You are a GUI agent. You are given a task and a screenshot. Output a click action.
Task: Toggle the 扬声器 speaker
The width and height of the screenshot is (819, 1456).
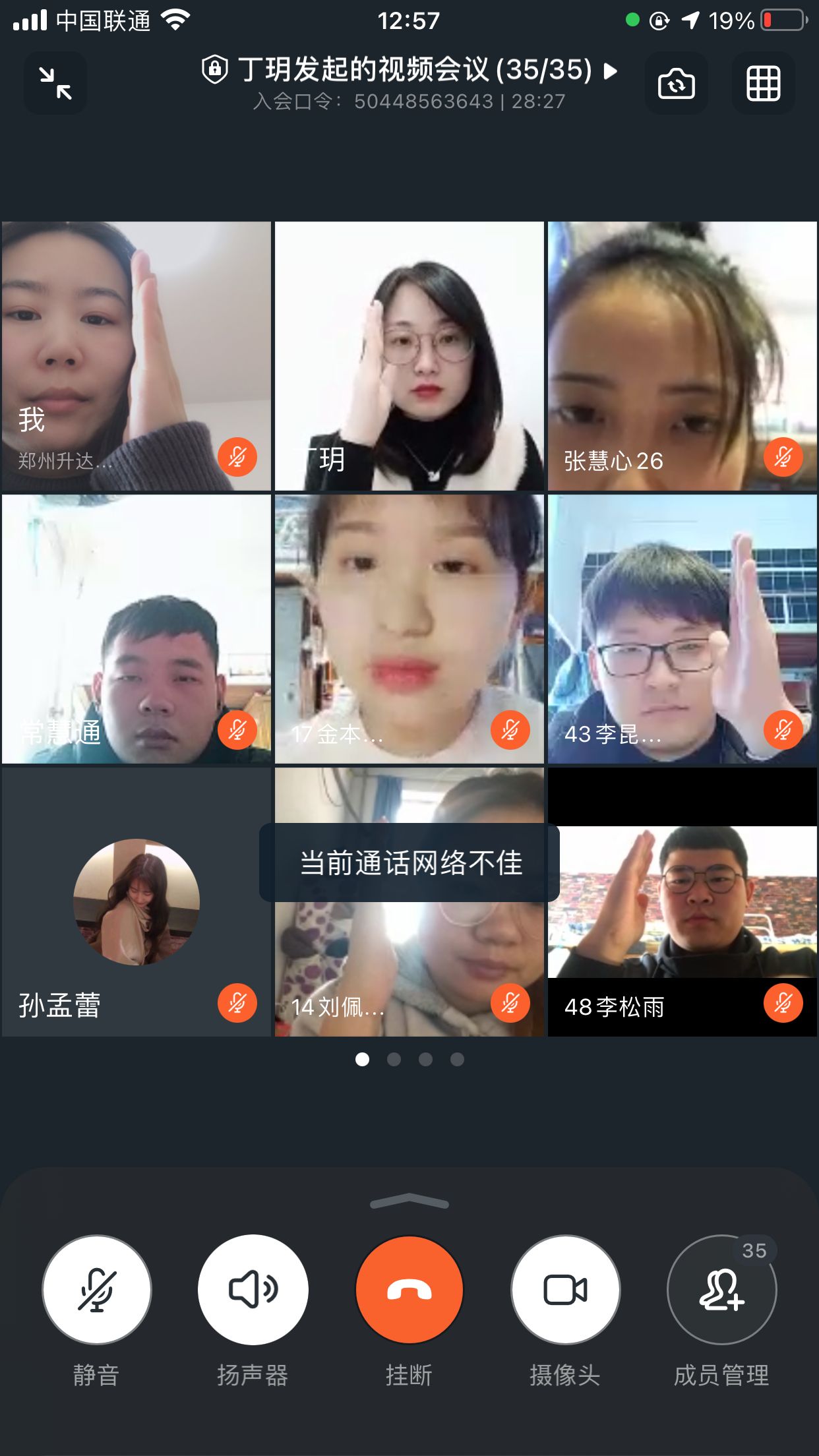coord(253,1289)
